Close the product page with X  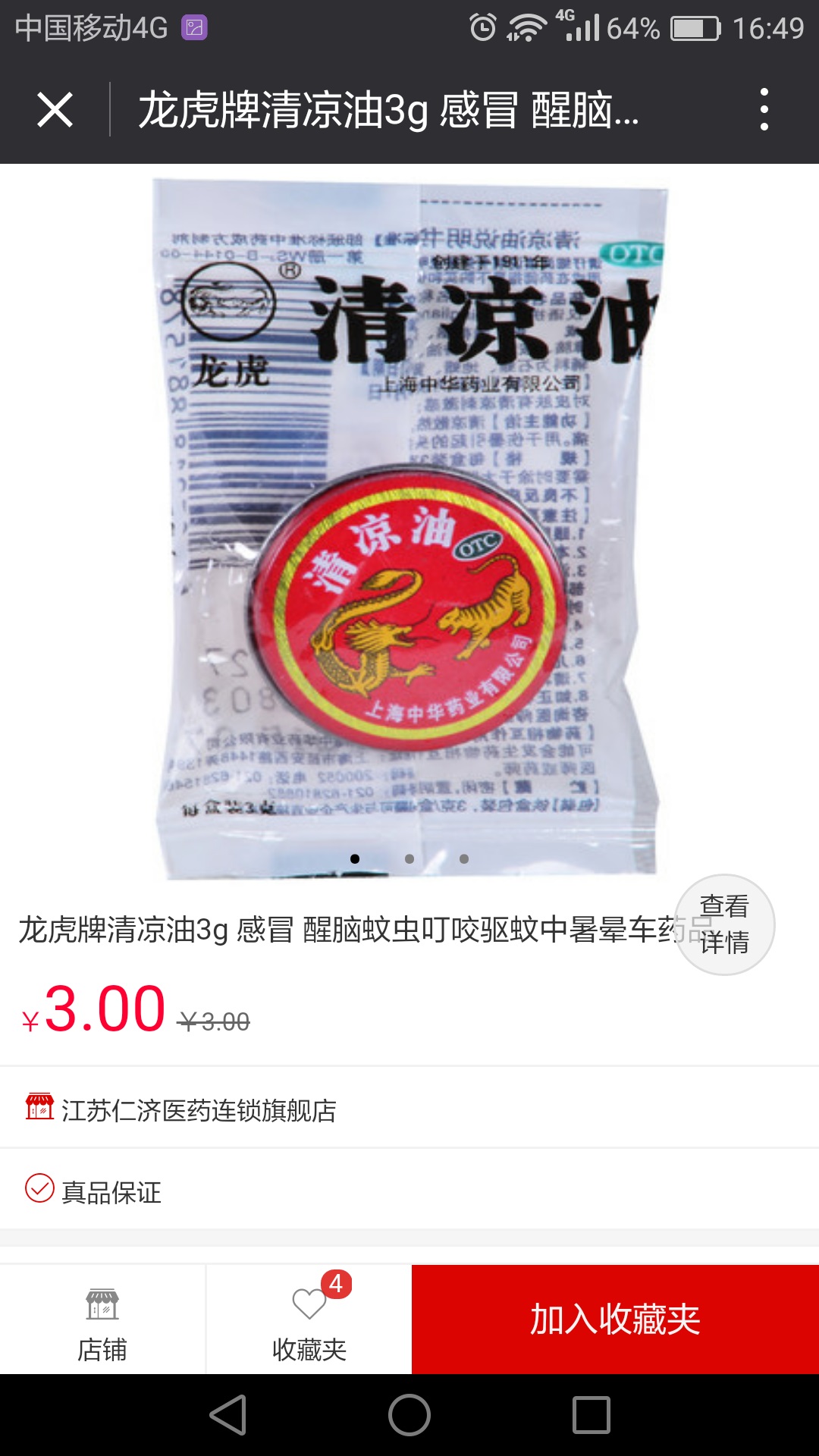[55, 110]
